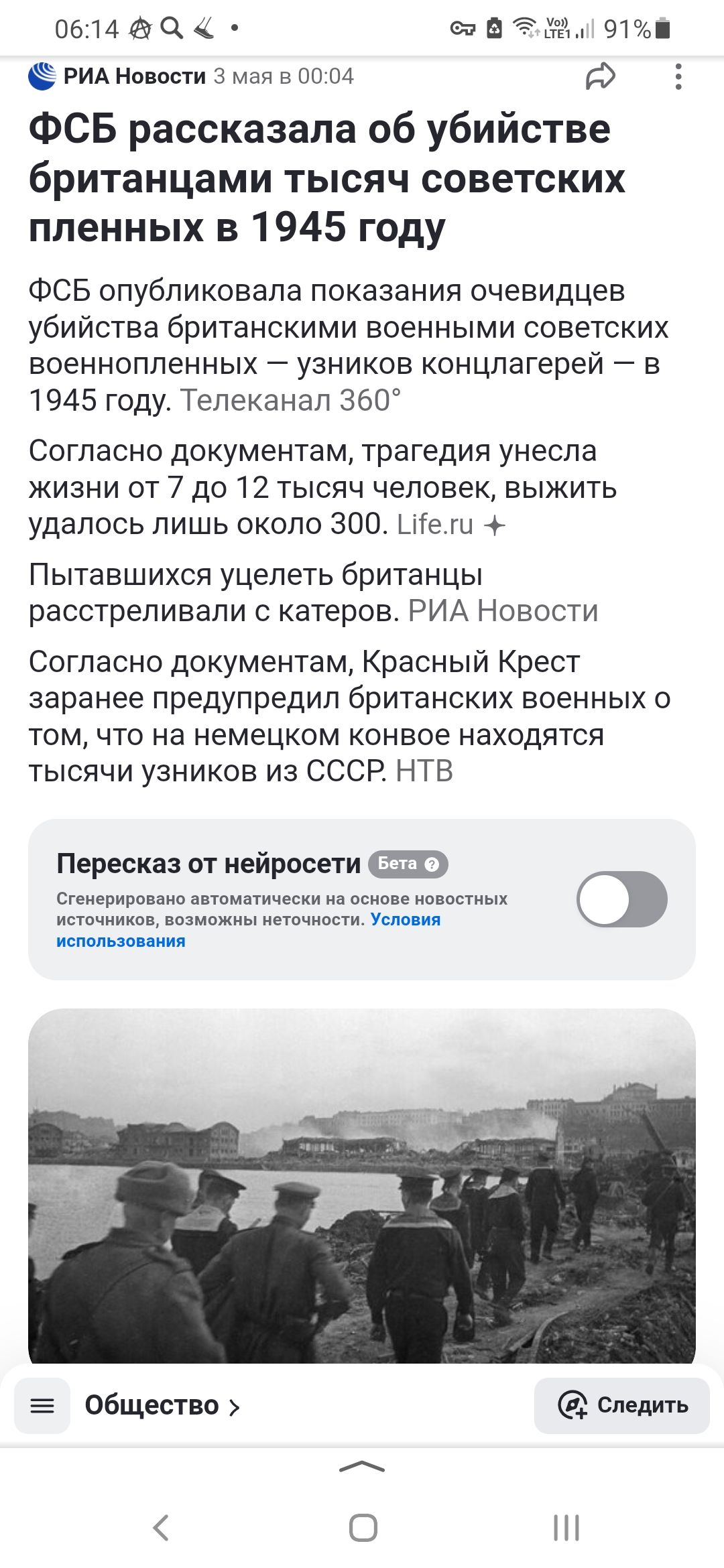Screen dimensions: 724x1568
Task: Open the black-and-white news photo
Action: pos(362,1186)
